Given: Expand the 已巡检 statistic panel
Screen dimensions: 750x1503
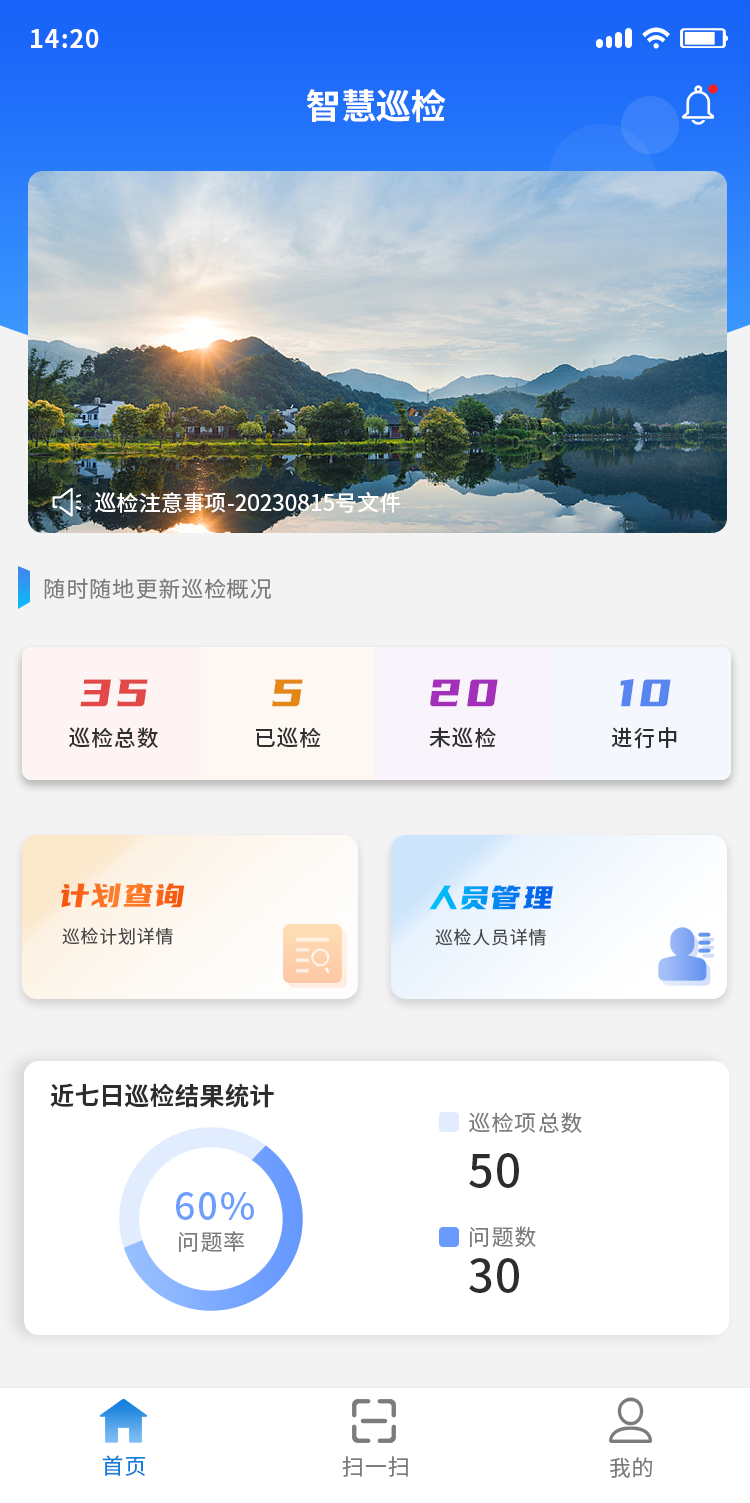Looking at the screenshot, I should pos(286,713).
